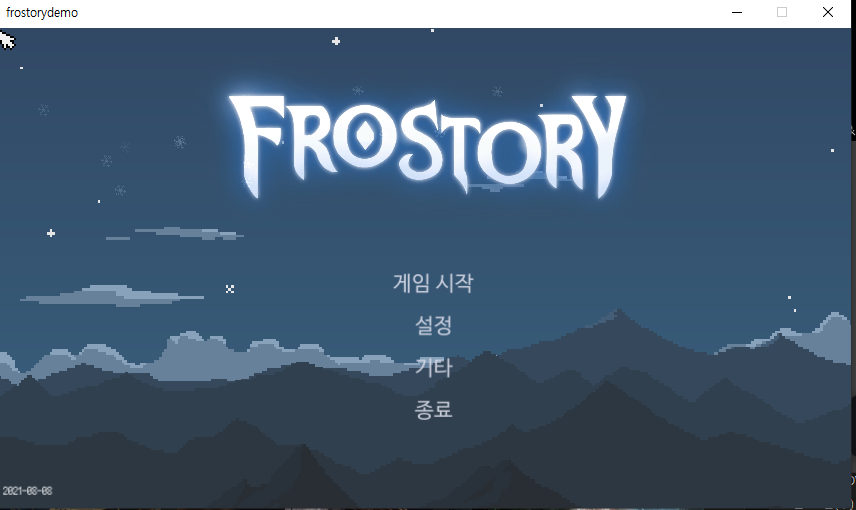Close the frostorydemo window
The width and height of the screenshot is (856, 510).
tap(827, 13)
